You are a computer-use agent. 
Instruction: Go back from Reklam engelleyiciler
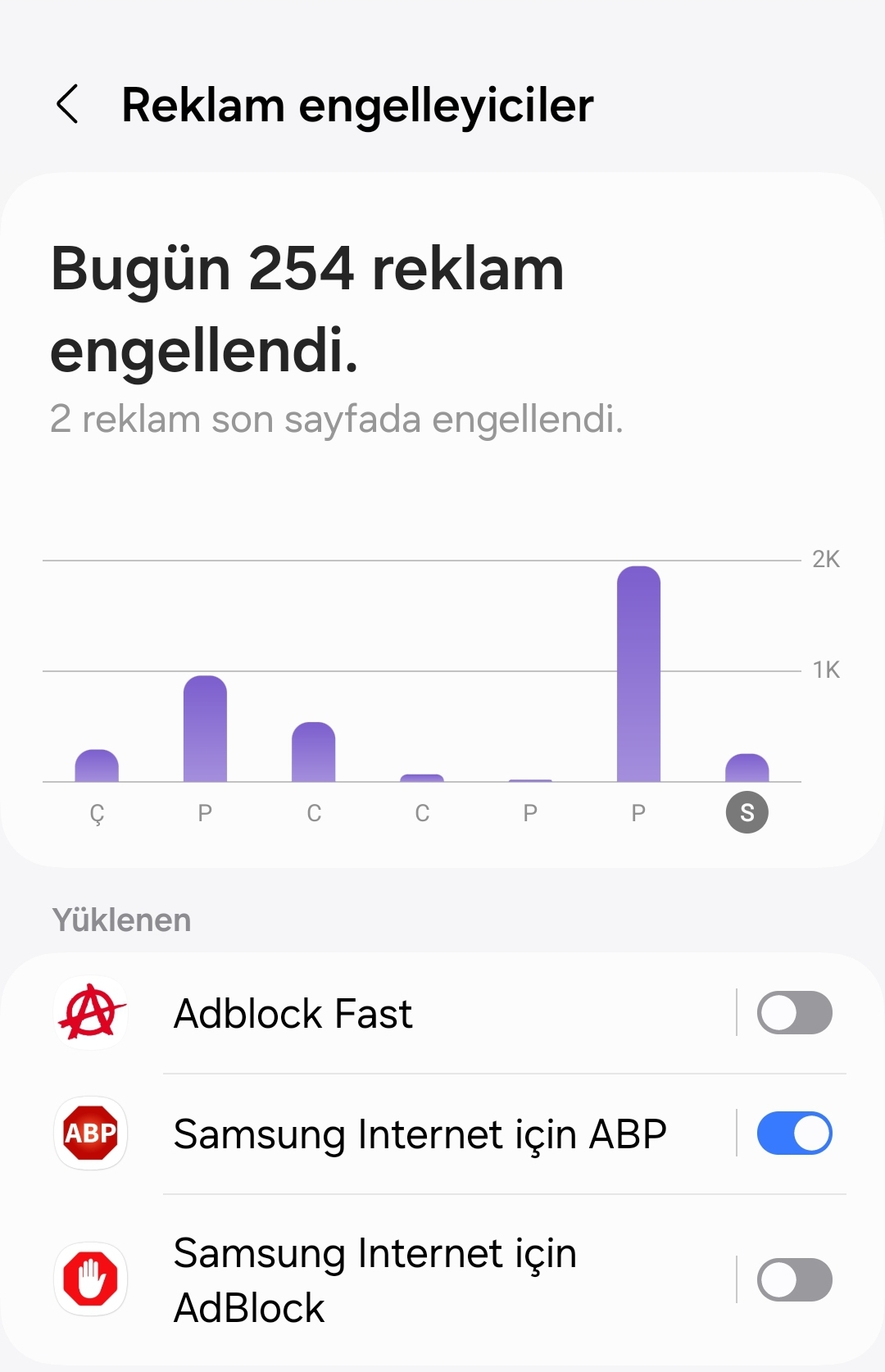[x=67, y=105]
